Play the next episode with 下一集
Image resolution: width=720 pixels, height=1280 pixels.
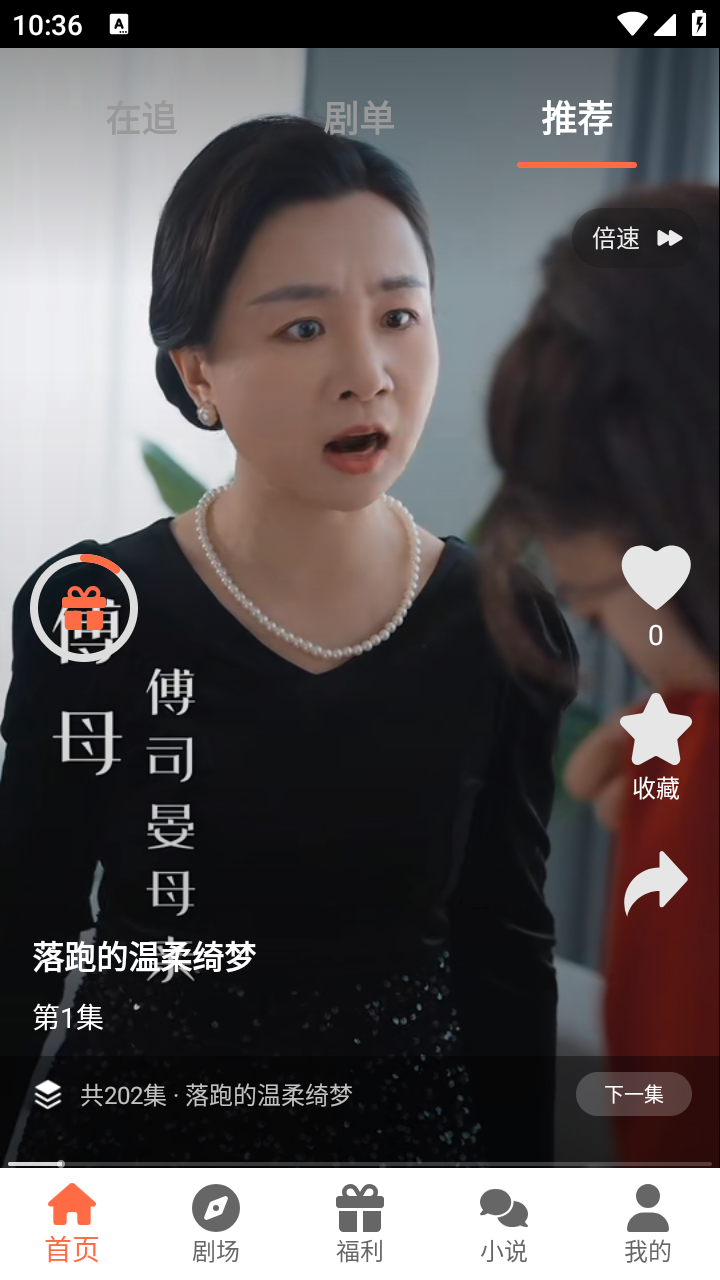pyautogui.click(x=633, y=1094)
